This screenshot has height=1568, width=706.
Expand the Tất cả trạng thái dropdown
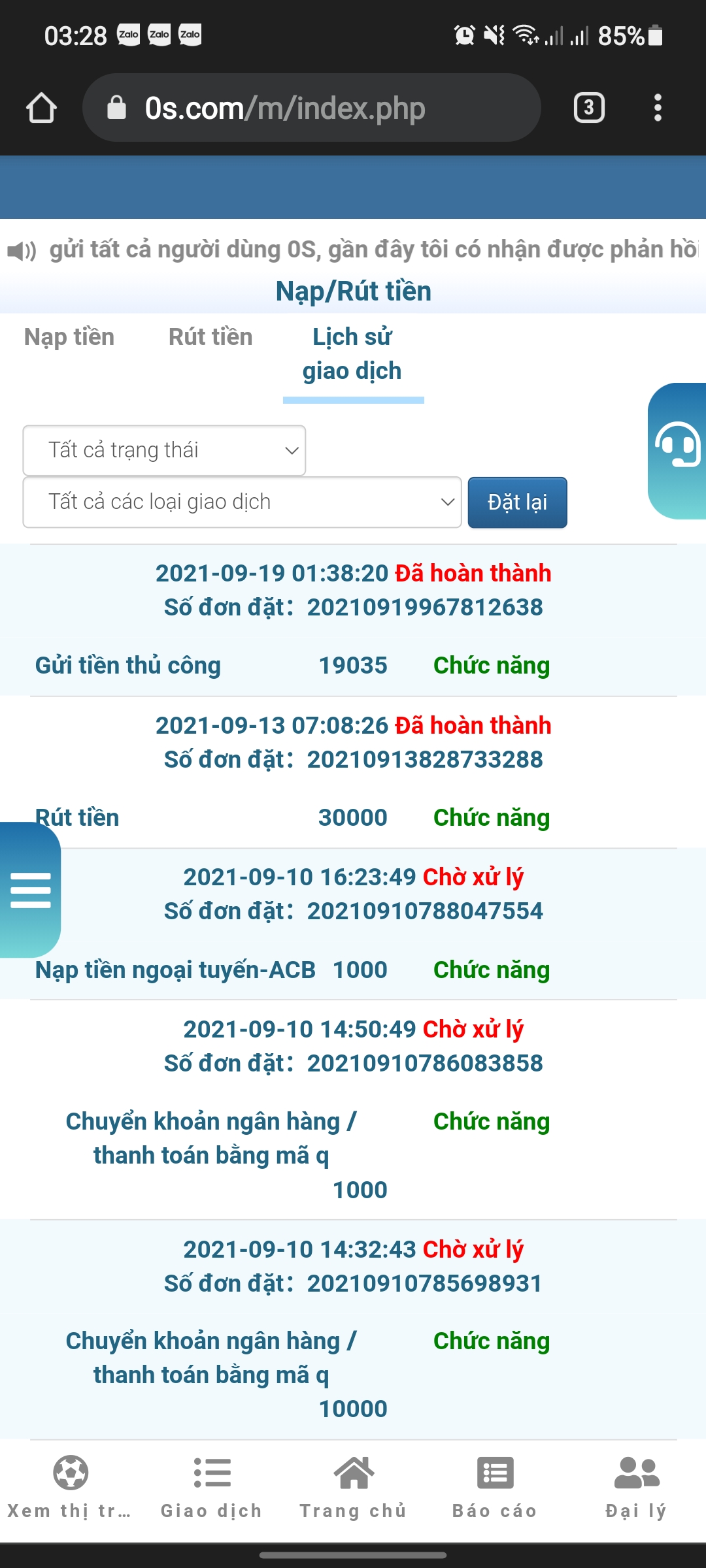[164, 450]
